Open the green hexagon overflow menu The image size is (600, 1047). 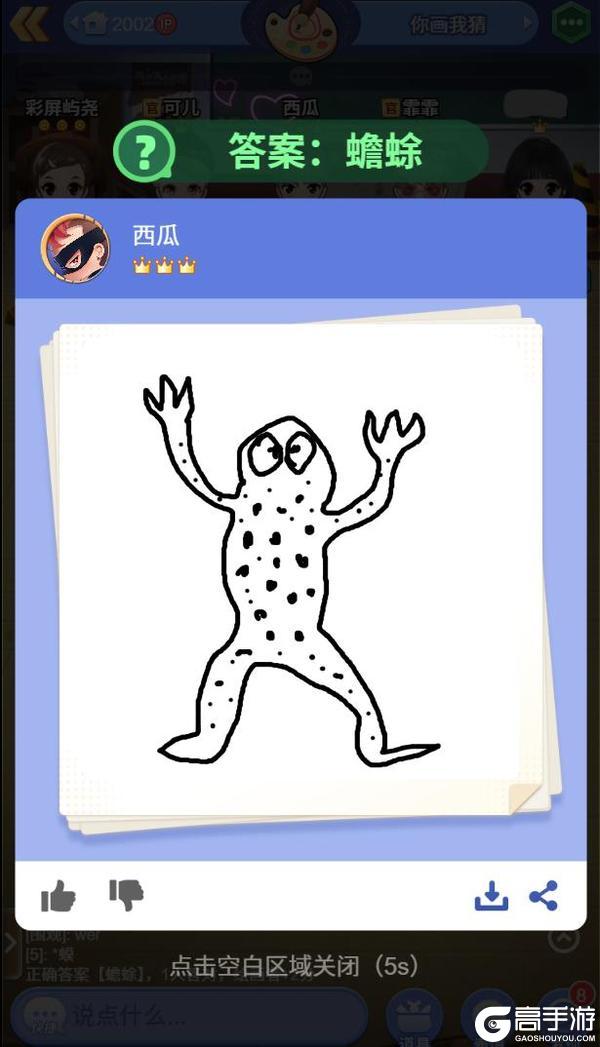[x=572, y=23]
